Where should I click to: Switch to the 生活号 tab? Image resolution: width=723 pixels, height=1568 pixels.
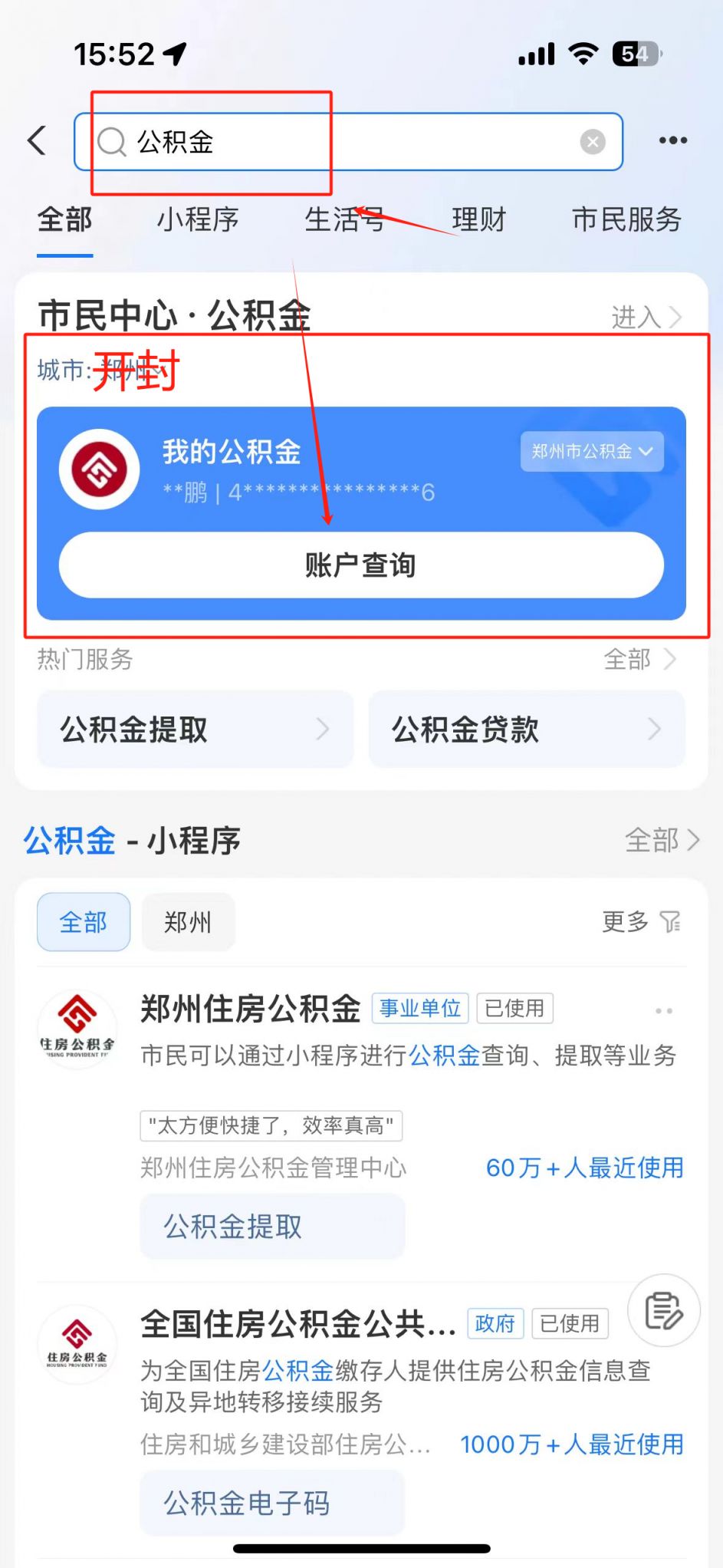pyautogui.click(x=343, y=220)
